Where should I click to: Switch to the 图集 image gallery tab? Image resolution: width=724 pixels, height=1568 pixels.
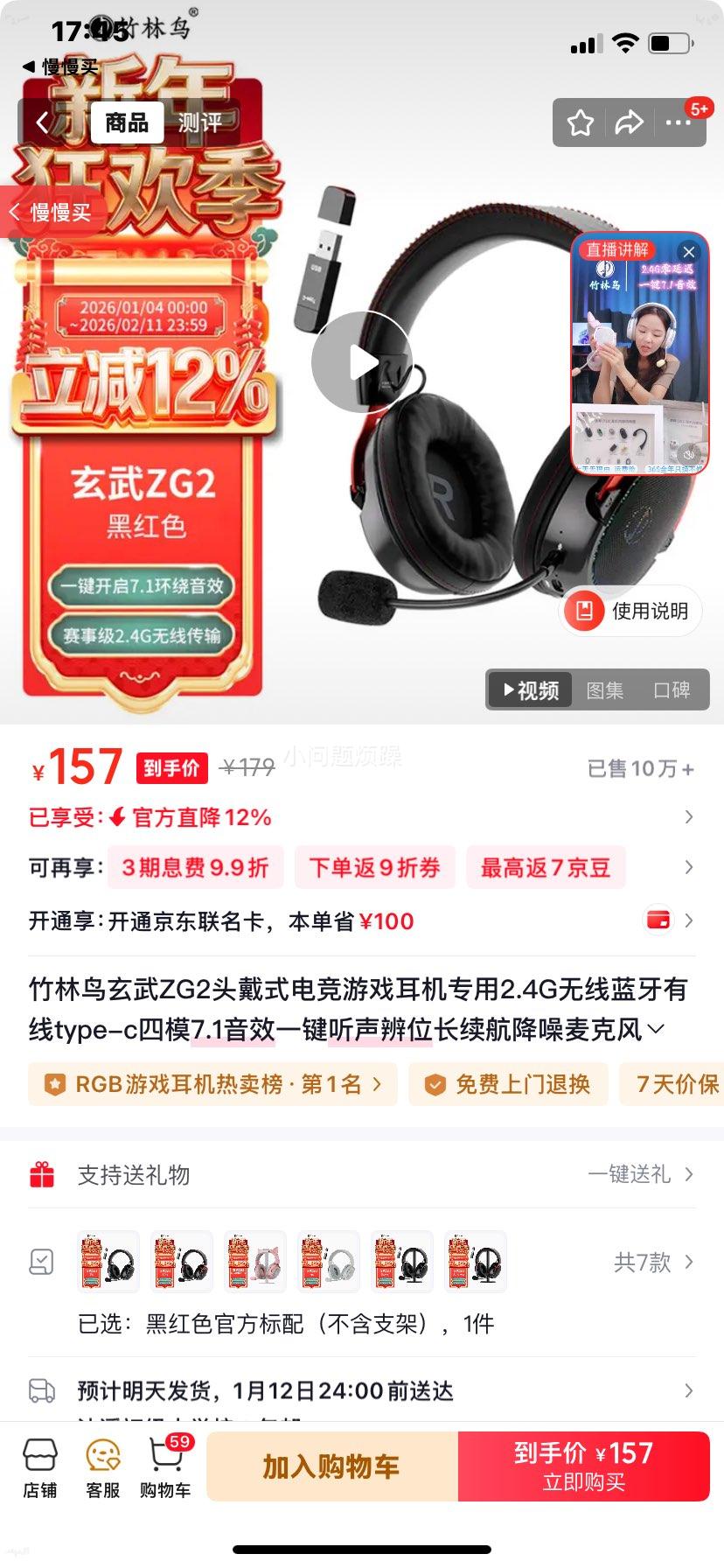(604, 690)
